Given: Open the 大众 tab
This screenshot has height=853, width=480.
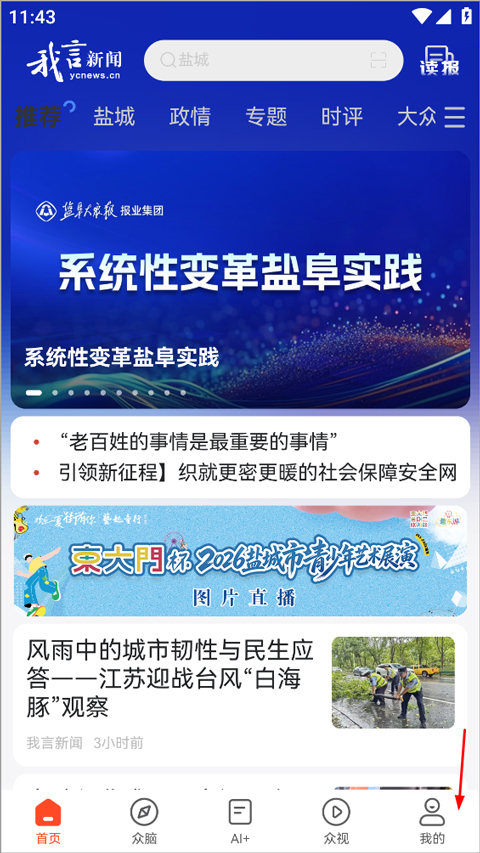Looking at the screenshot, I should tap(417, 116).
